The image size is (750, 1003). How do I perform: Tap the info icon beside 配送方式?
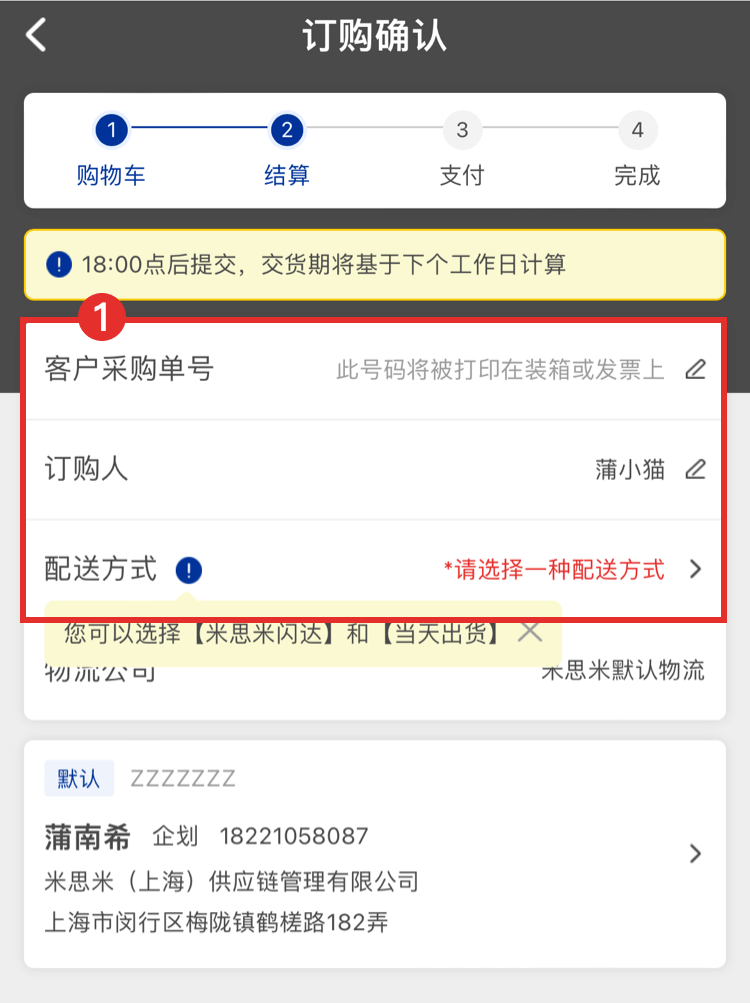coord(188,571)
